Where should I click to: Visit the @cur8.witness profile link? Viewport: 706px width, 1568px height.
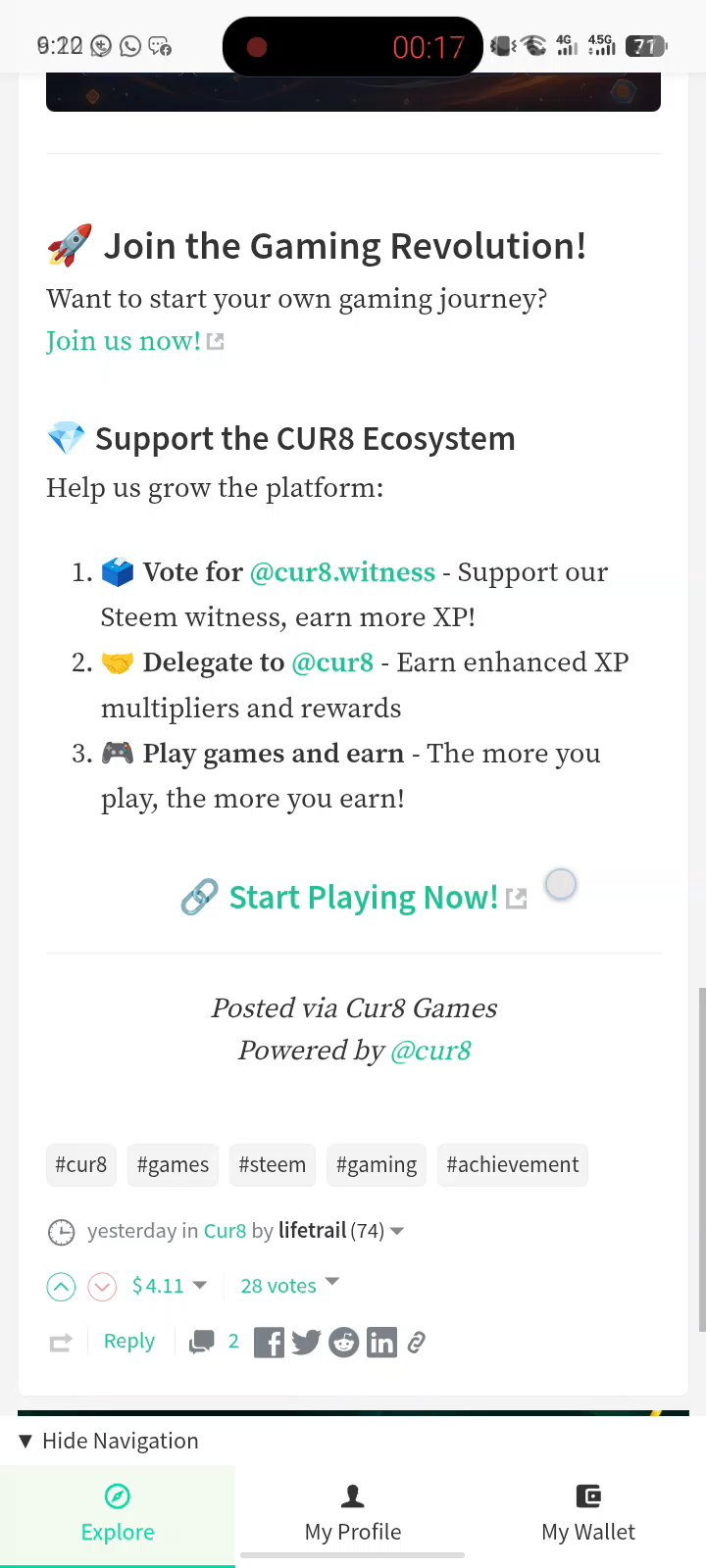click(x=342, y=572)
